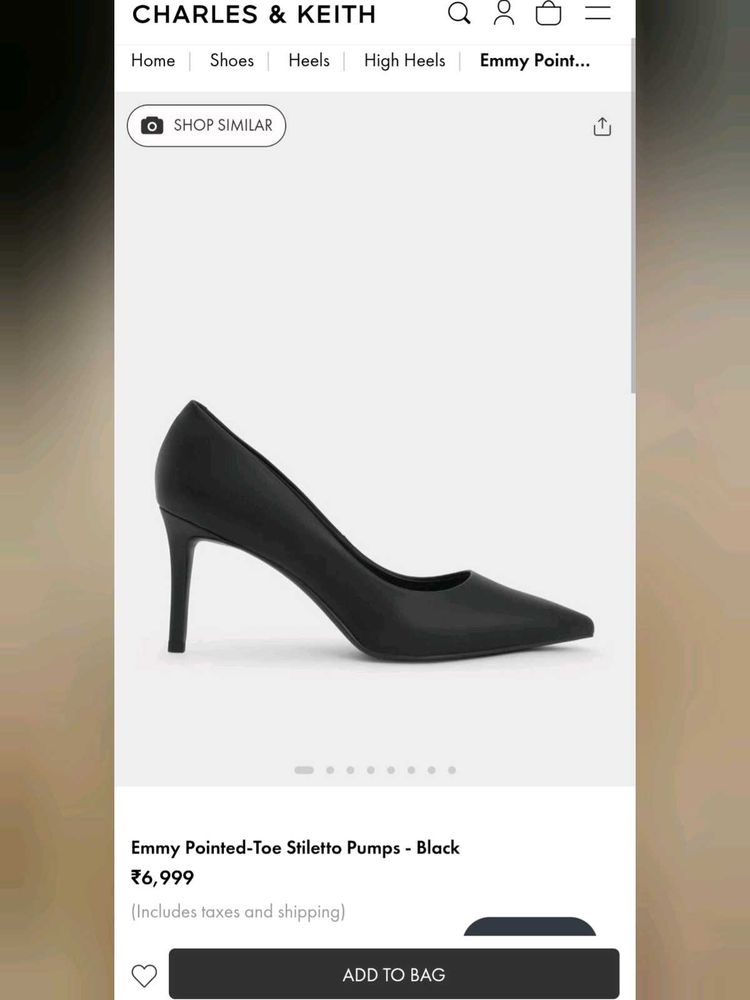Image resolution: width=750 pixels, height=1000 pixels.
Task: Open the High Heels breadcrumb
Action: pos(404,60)
